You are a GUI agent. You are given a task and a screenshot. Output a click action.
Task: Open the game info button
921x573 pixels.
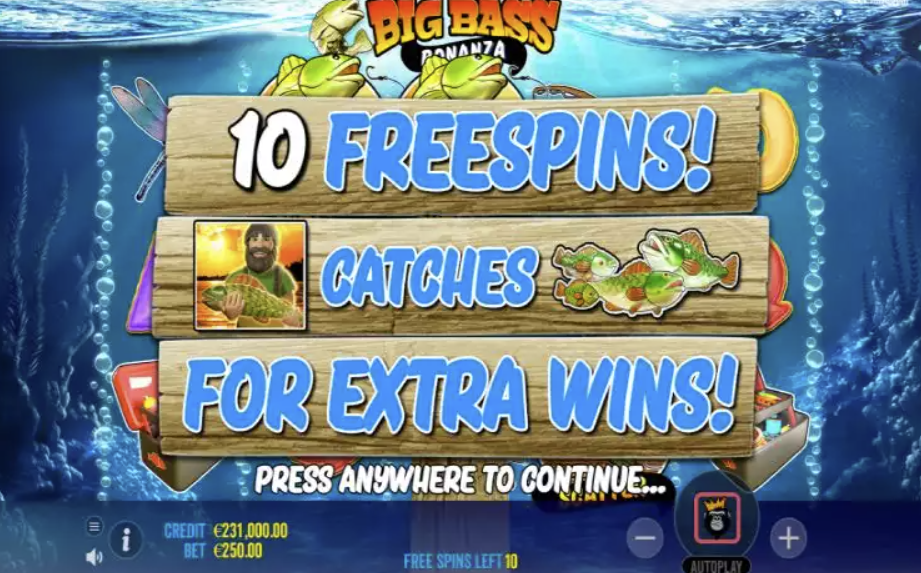point(125,540)
